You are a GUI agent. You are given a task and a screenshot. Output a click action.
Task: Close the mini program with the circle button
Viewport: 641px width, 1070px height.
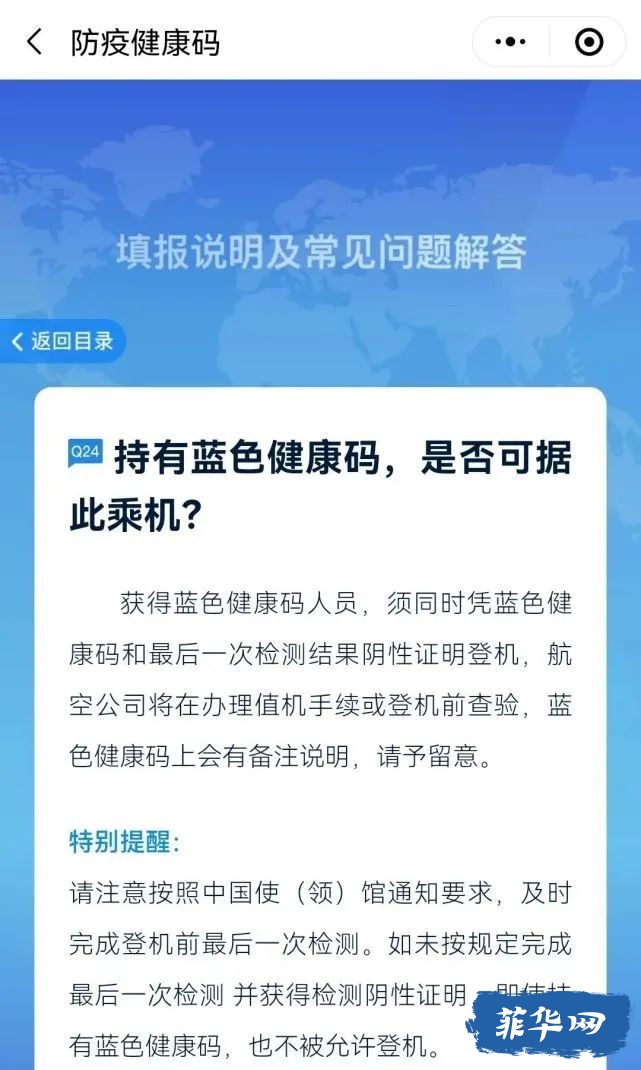pos(589,42)
